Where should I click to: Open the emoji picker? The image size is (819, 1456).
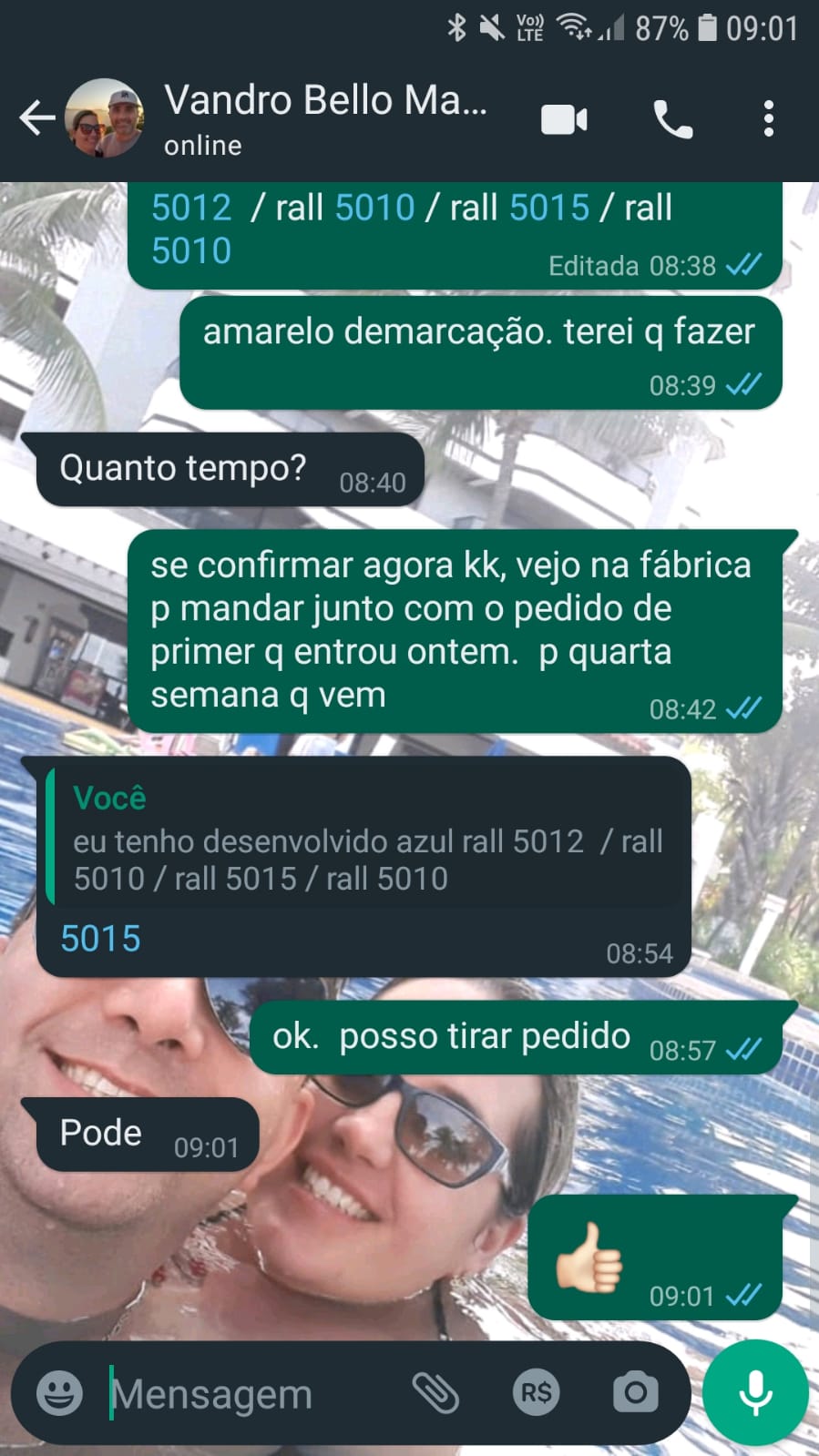[59, 1393]
